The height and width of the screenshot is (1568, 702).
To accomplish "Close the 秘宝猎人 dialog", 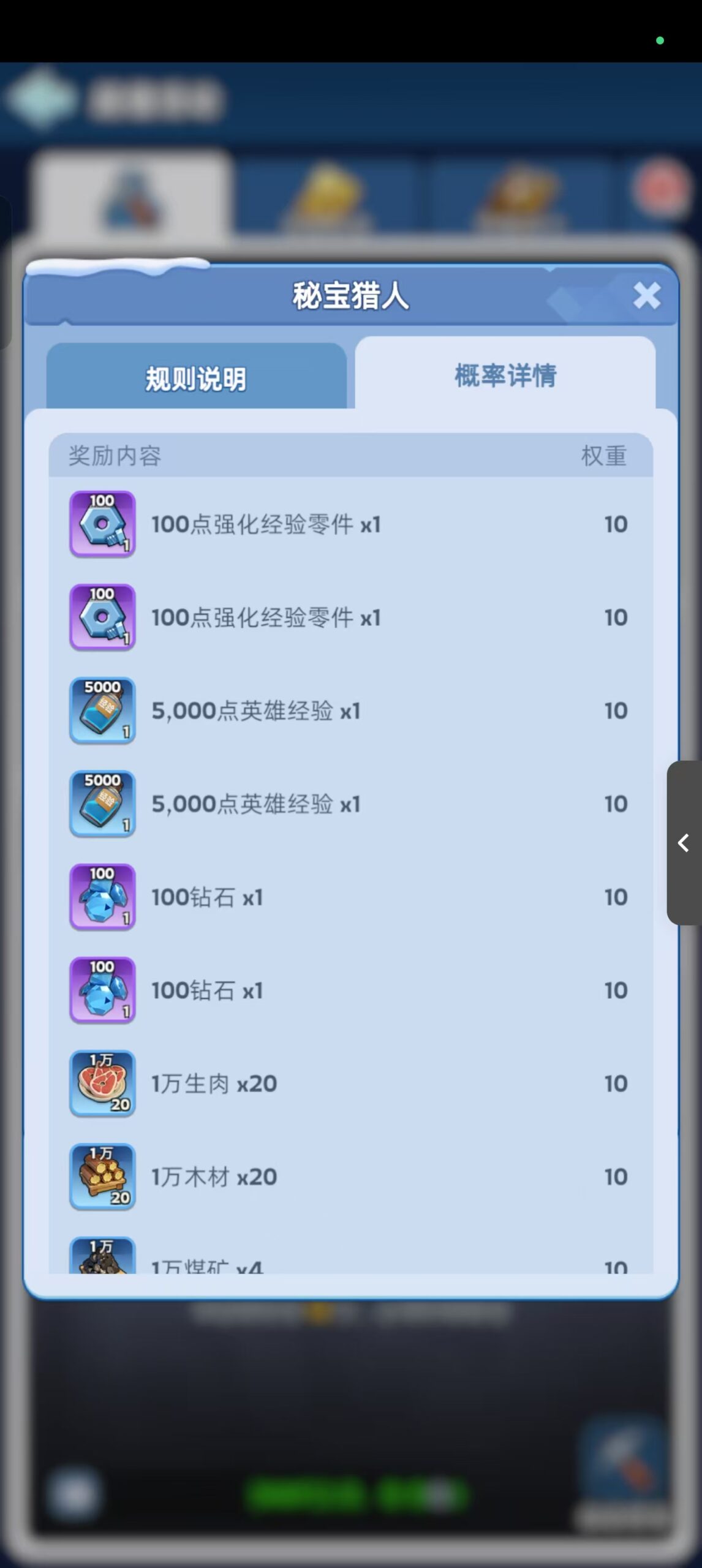I will 646,296.
